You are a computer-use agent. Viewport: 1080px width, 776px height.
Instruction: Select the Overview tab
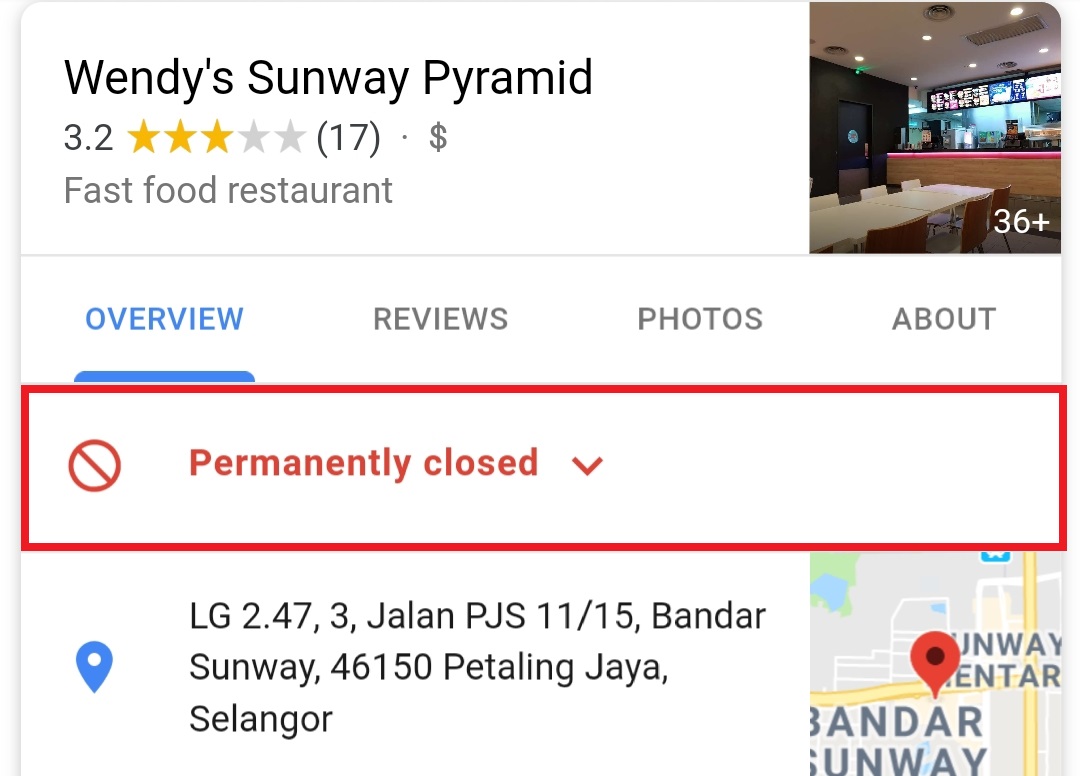click(164, 319)
